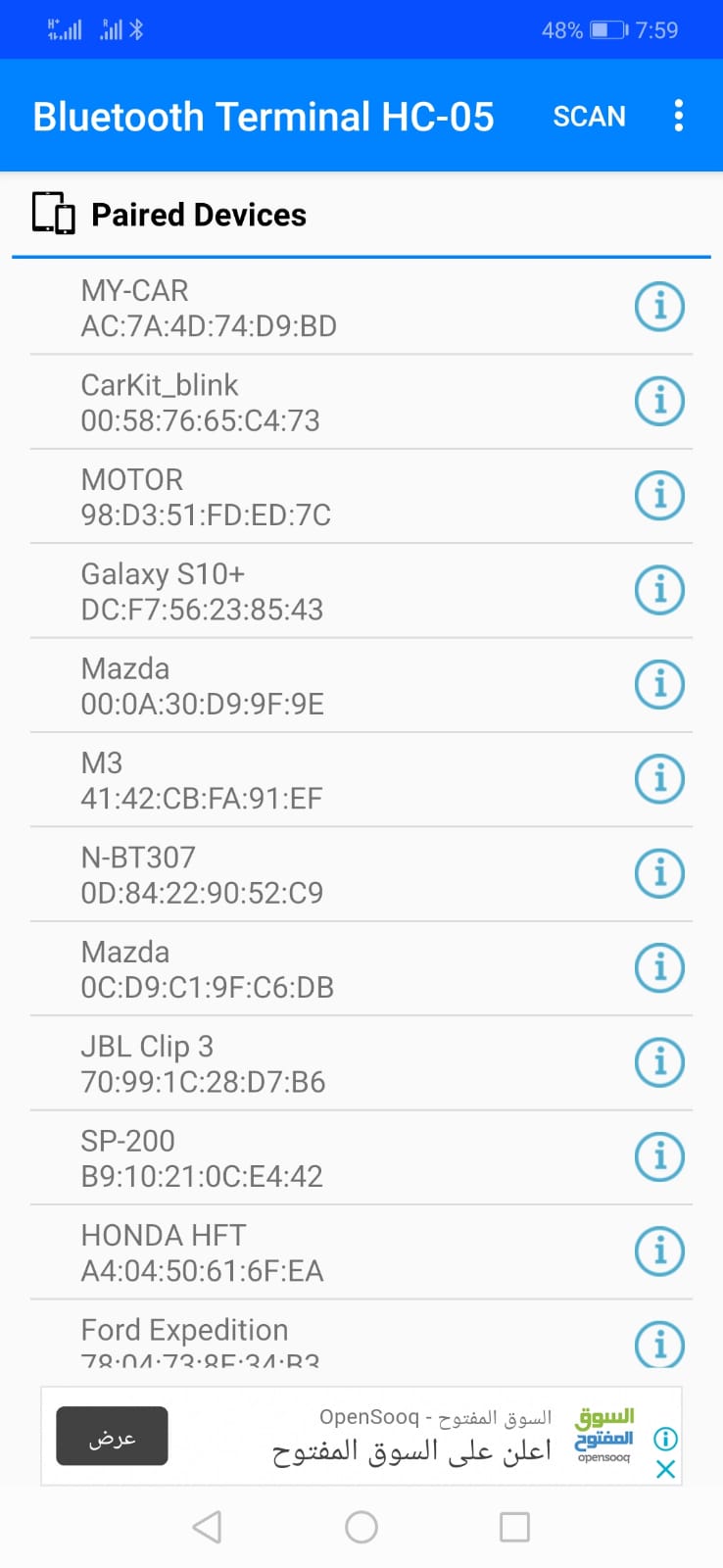
Task: Open the overflow menu
Action: point(678,116)
